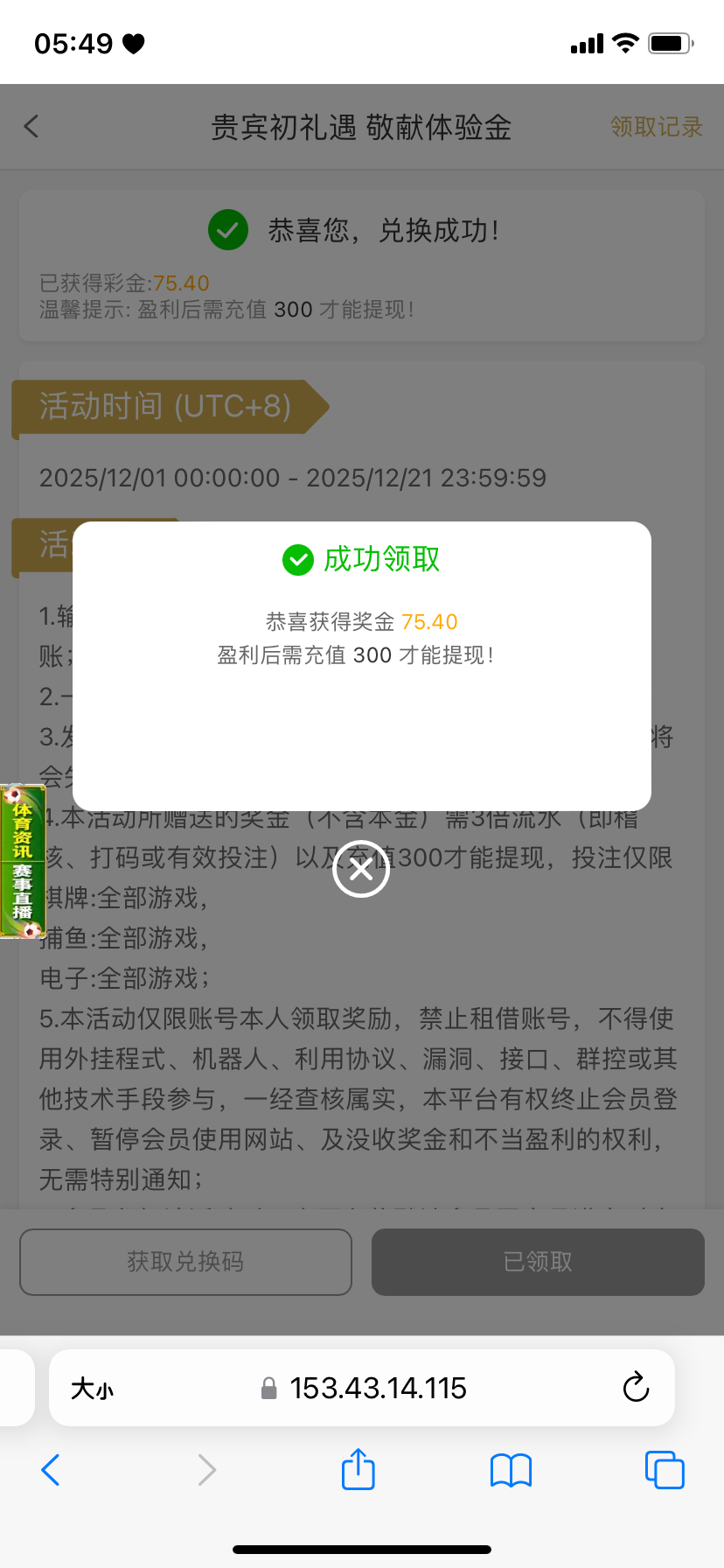
Task: Tap the 已领取 button
Action: point(538,1262)
